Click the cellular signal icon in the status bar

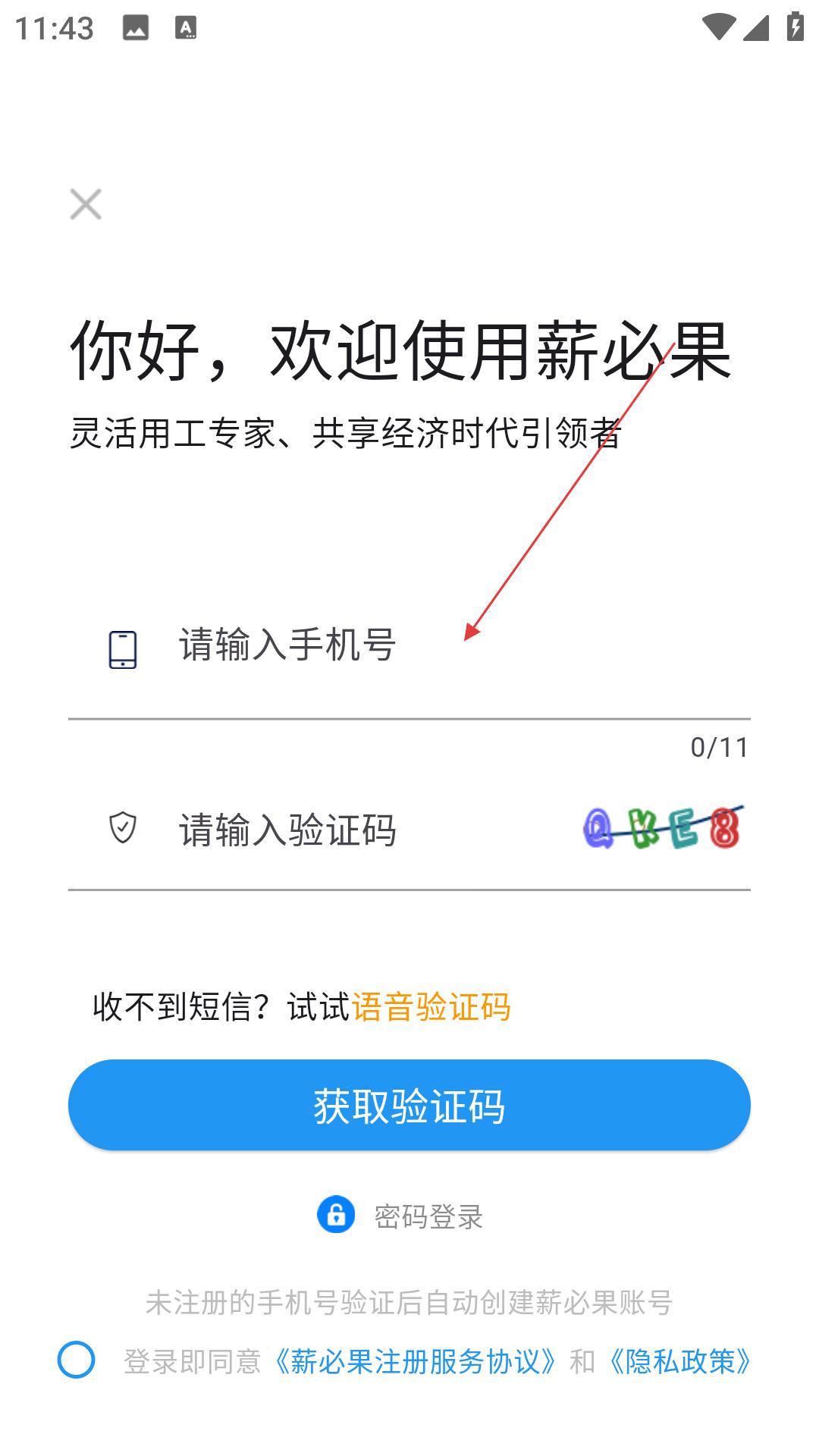tap(755, 27)
